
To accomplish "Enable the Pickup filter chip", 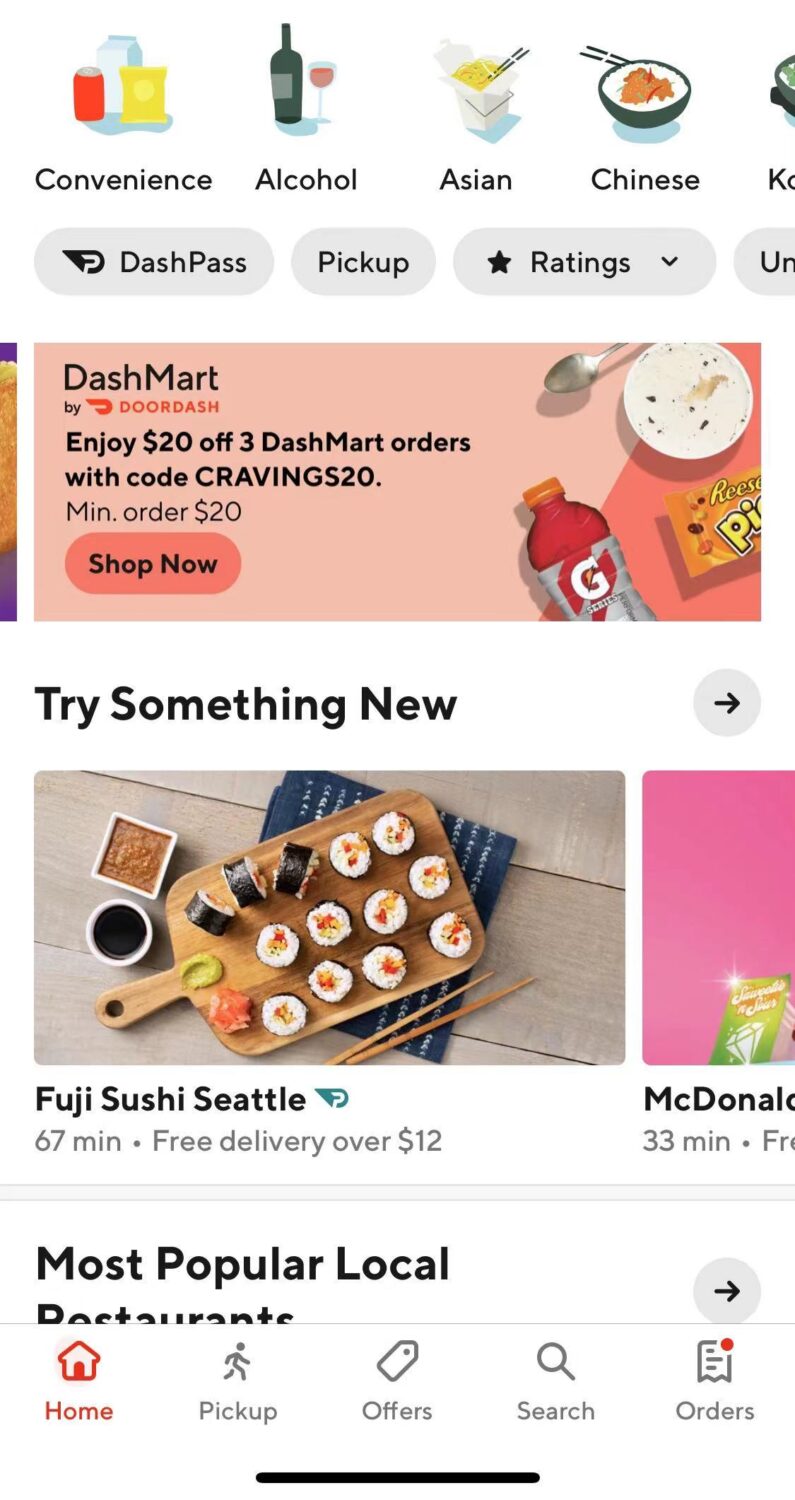I will coord(363,262).
